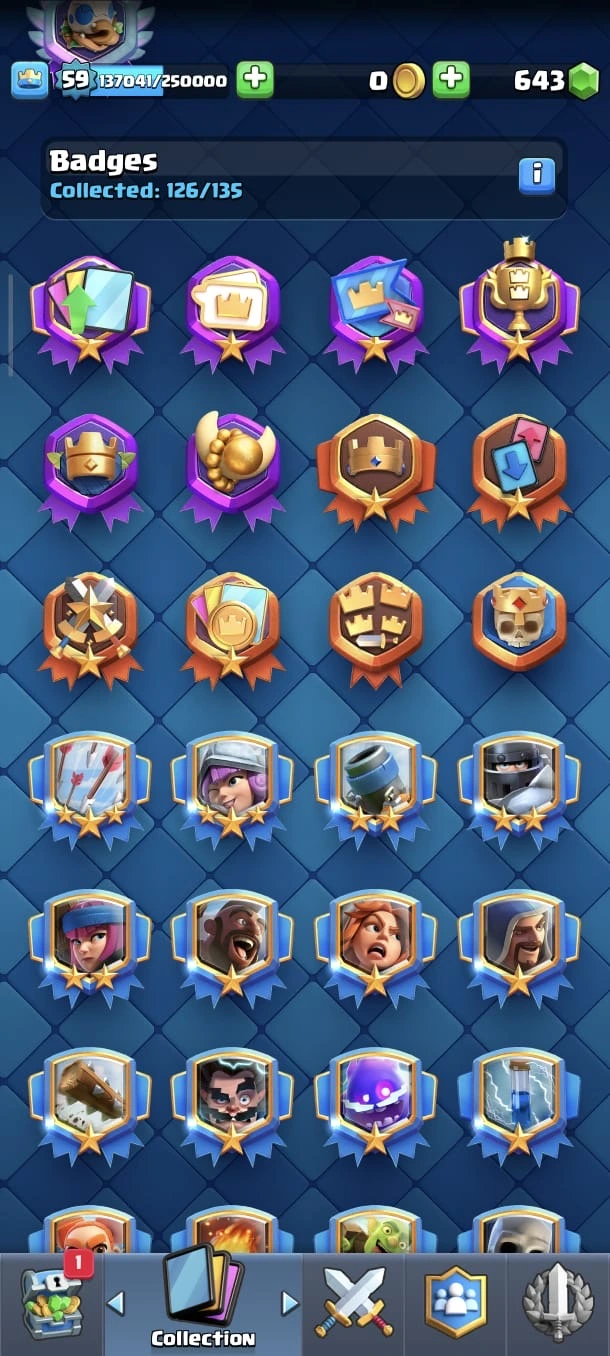This screenshot has height=1356, width=610.
Task: Open the Clan social tab
Action: (x=455, y=1301)
